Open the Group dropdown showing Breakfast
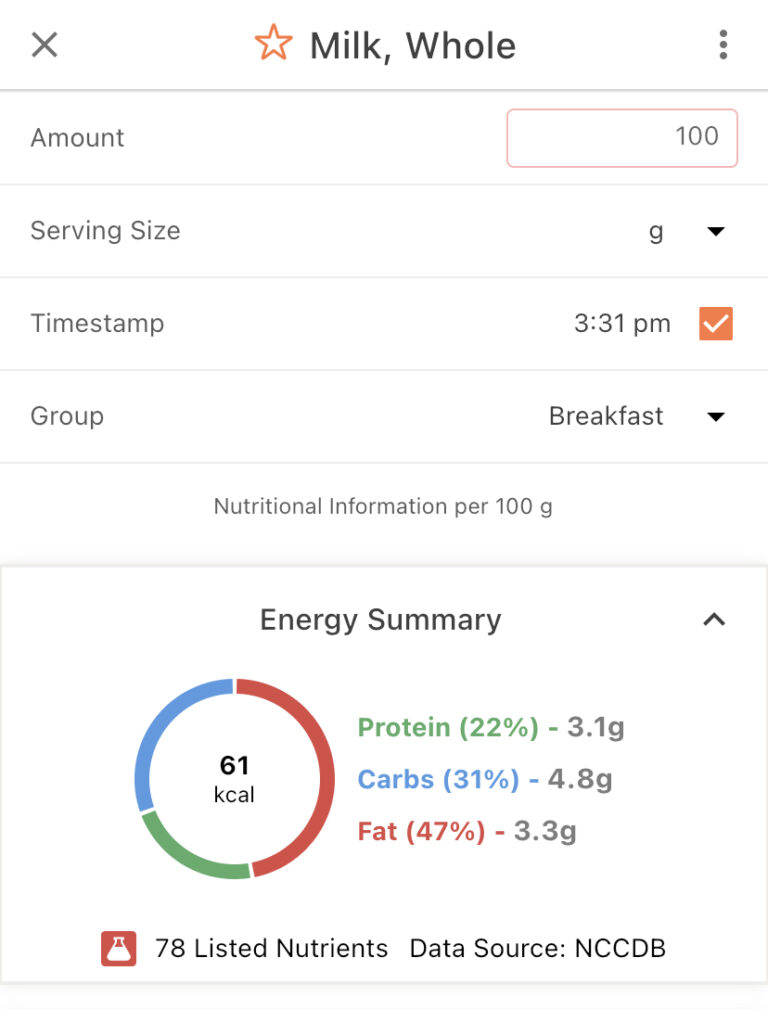Image resolution: width=768 pixels, height=1009 pixels. pyautogui.click(x=716, y=416)
